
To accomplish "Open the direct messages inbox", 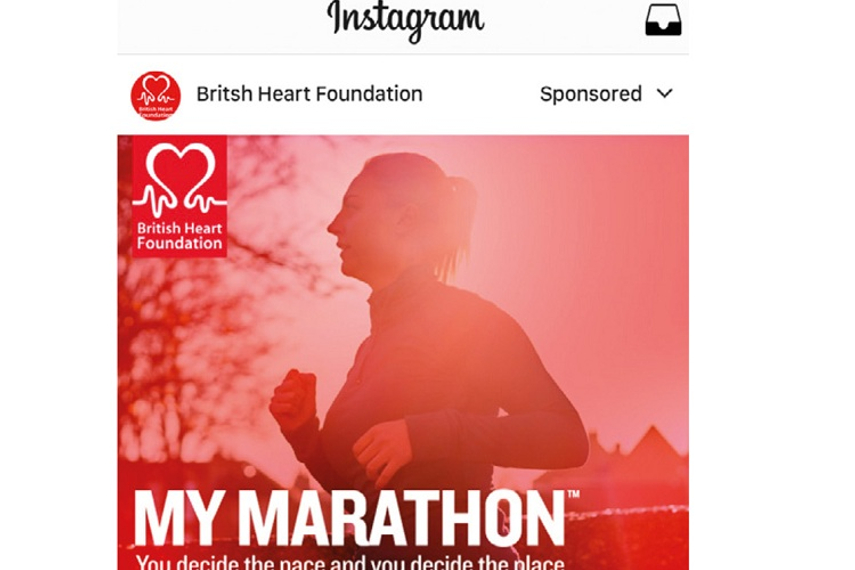I will tap(663, 20).
